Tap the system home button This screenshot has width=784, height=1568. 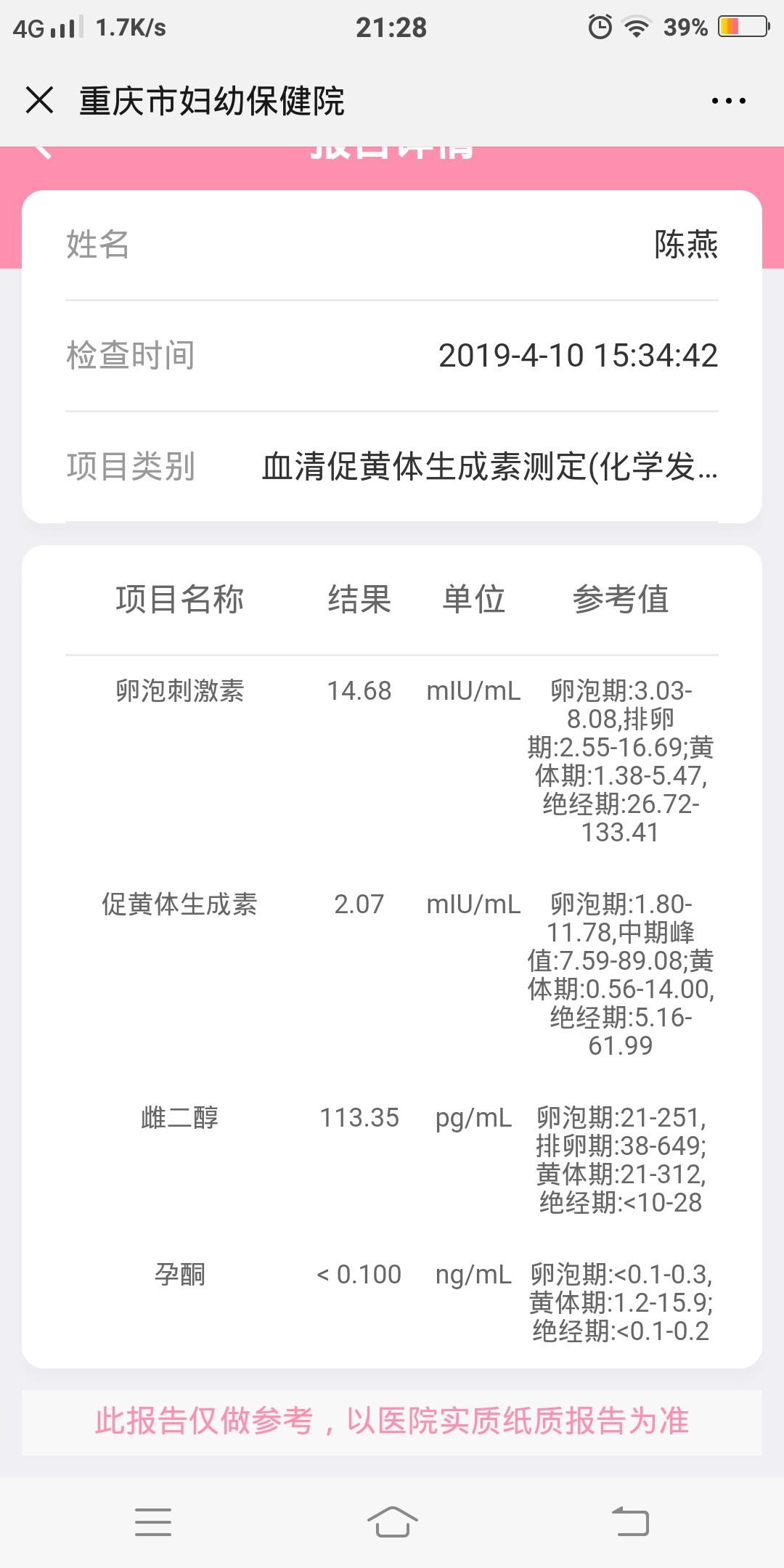pyautogui.click(x=392, y=1522)
